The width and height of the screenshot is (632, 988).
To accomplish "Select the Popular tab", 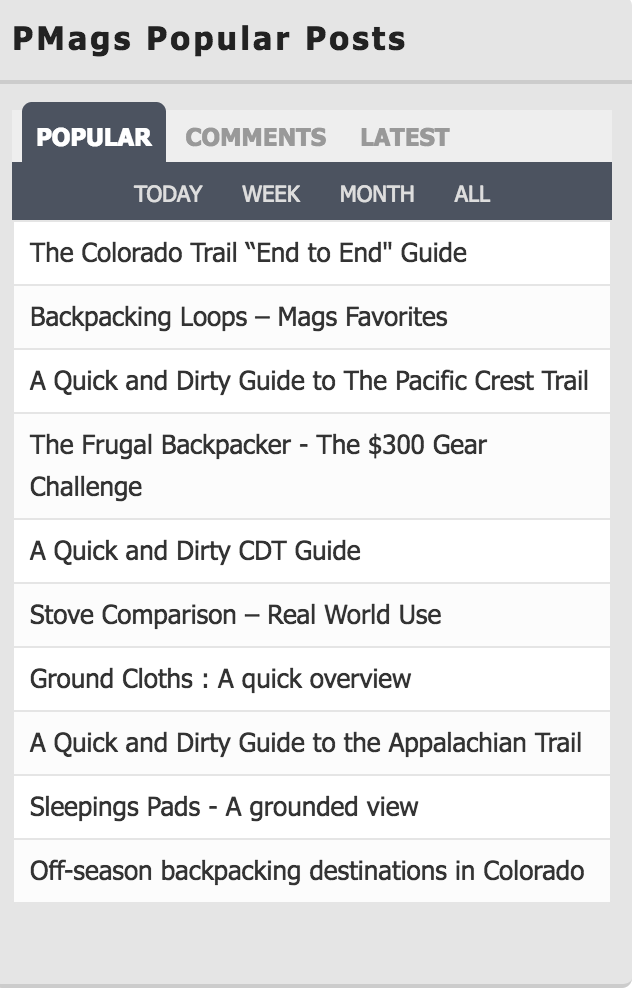I will tap(94, 137).
